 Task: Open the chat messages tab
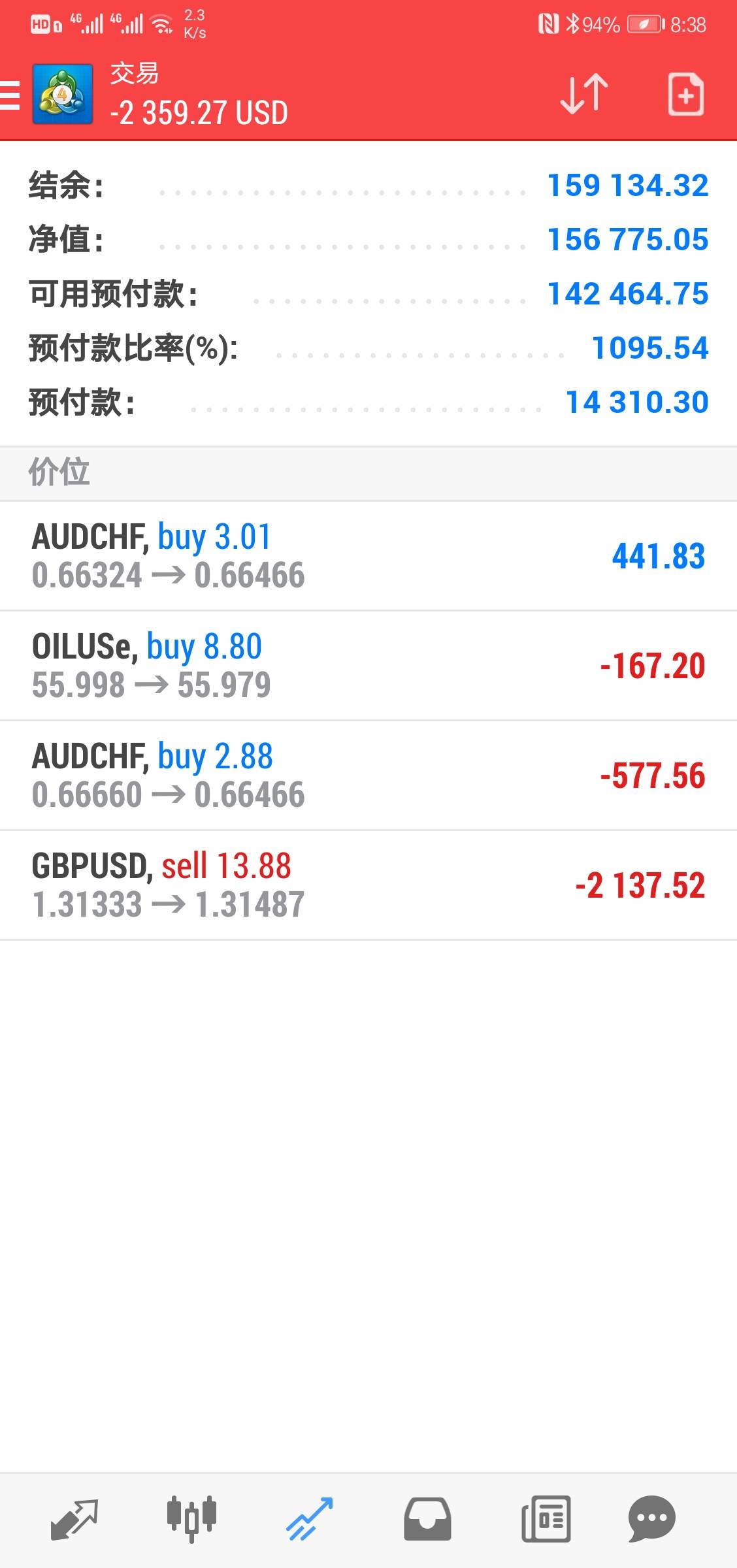[x=651, y=1519]
